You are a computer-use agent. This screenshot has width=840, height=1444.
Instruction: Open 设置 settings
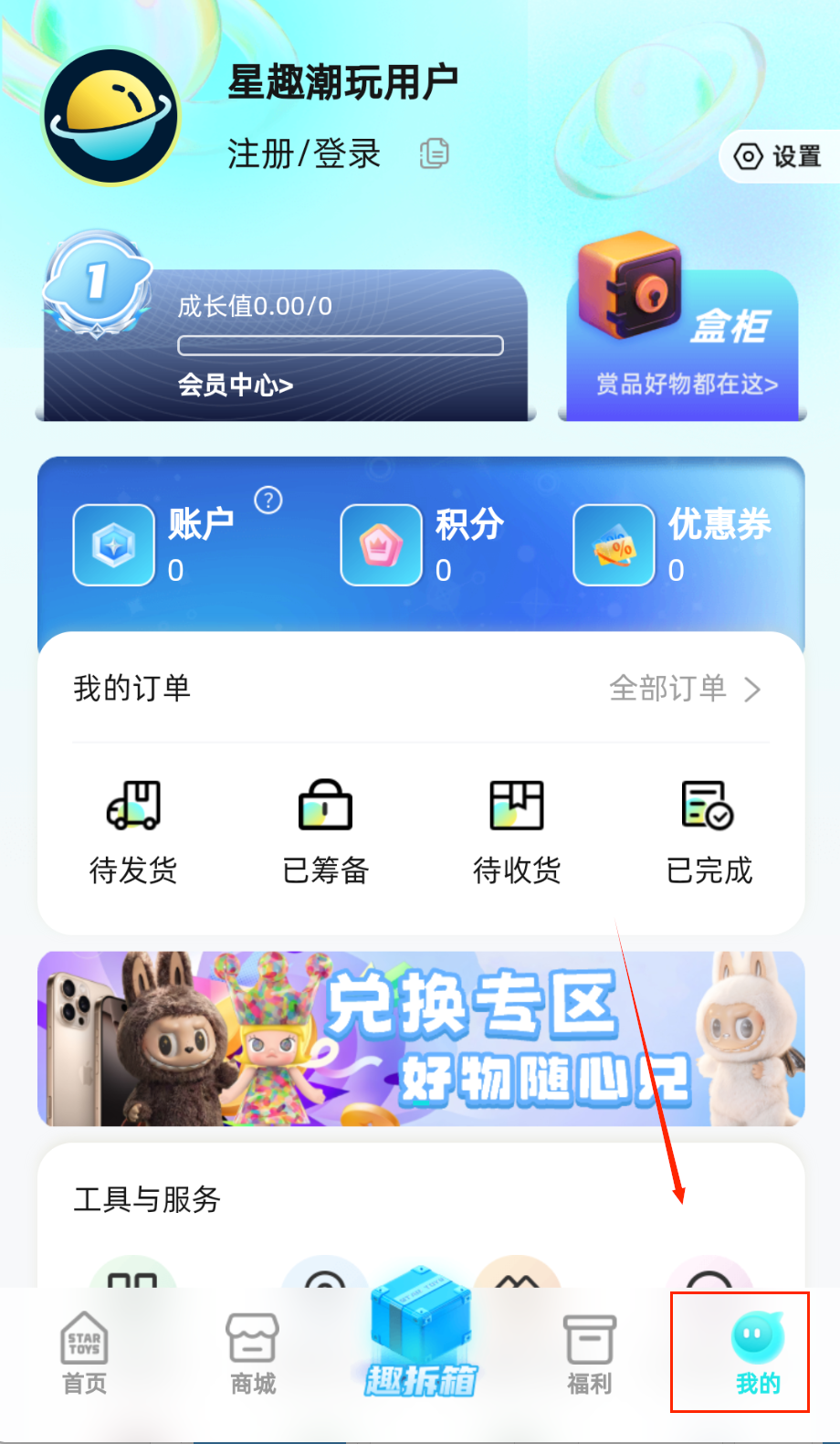tap(781, 157)
